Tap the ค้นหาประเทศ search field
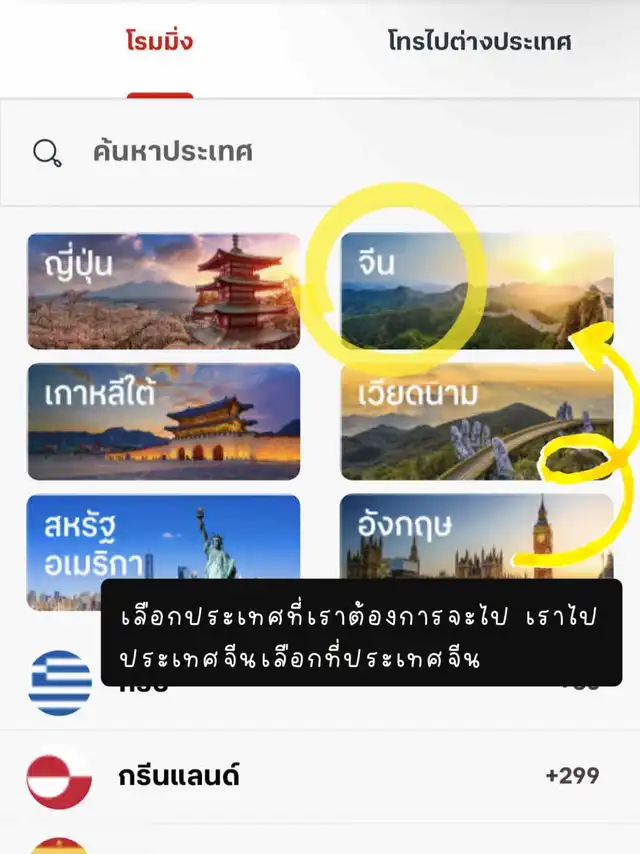Viewport: 640px width, 854px height. tap(320, 153)
